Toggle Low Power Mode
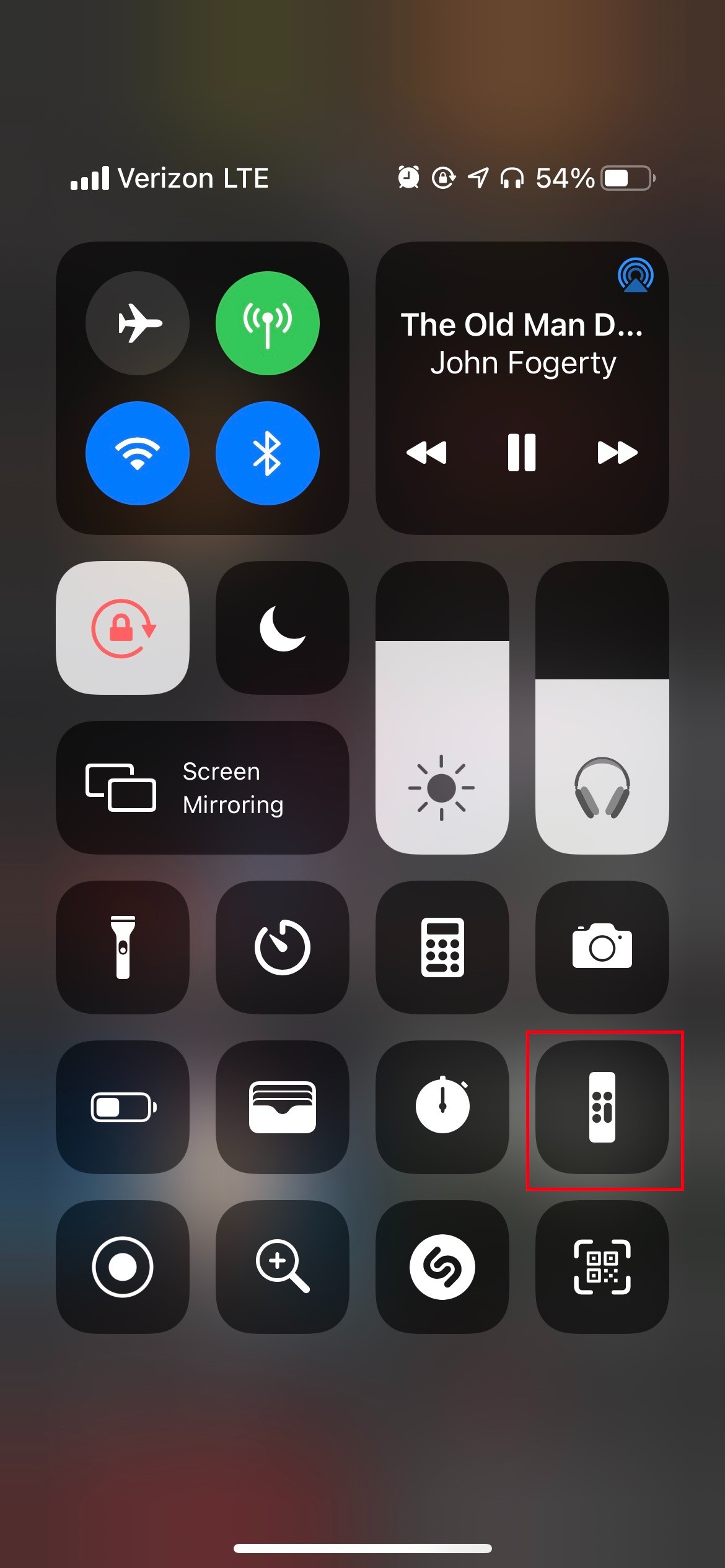The height and width of the screenshot is (1568, 725). [123, 1107]
